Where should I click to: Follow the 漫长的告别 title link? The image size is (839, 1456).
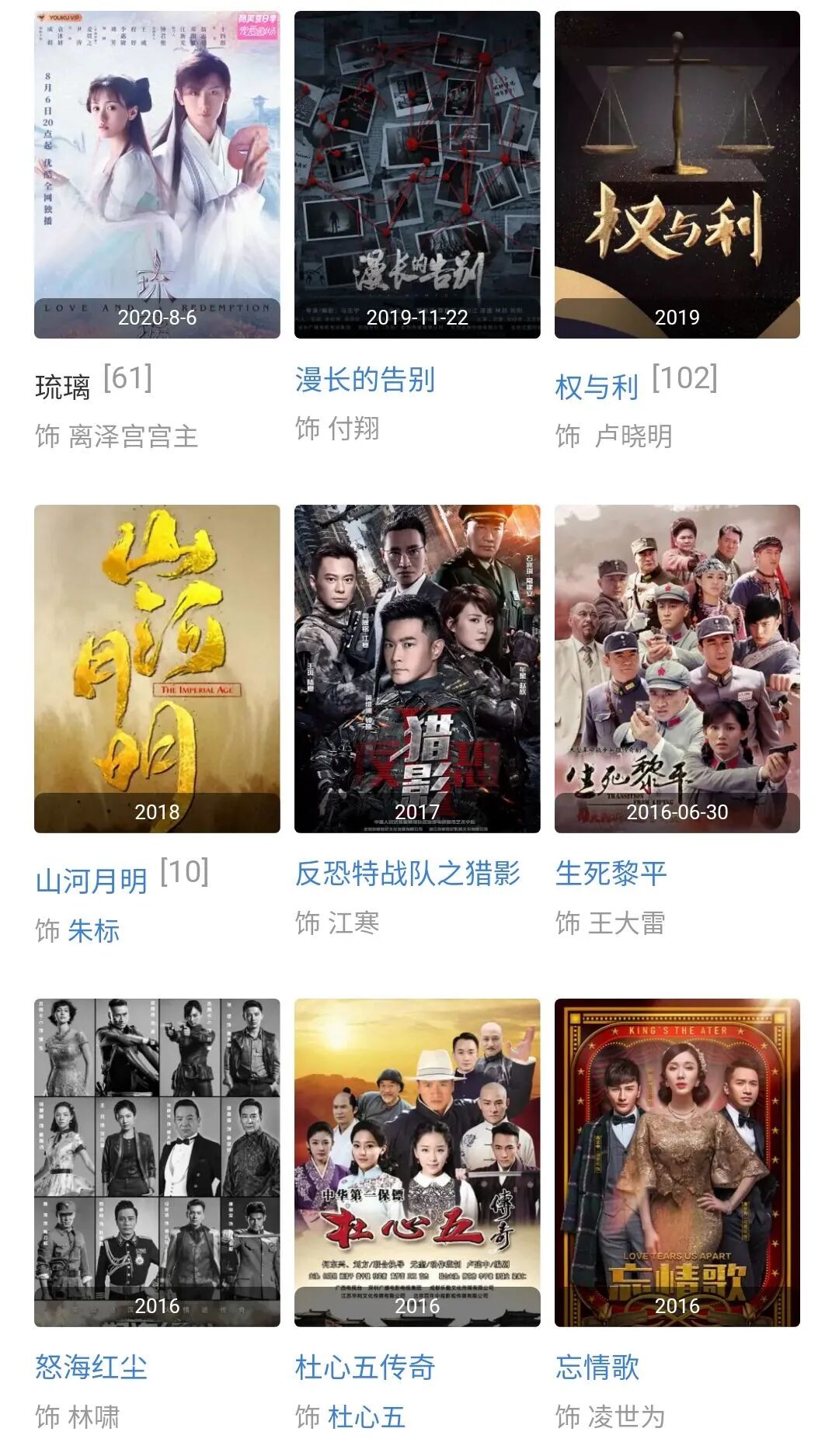point(364,380)
